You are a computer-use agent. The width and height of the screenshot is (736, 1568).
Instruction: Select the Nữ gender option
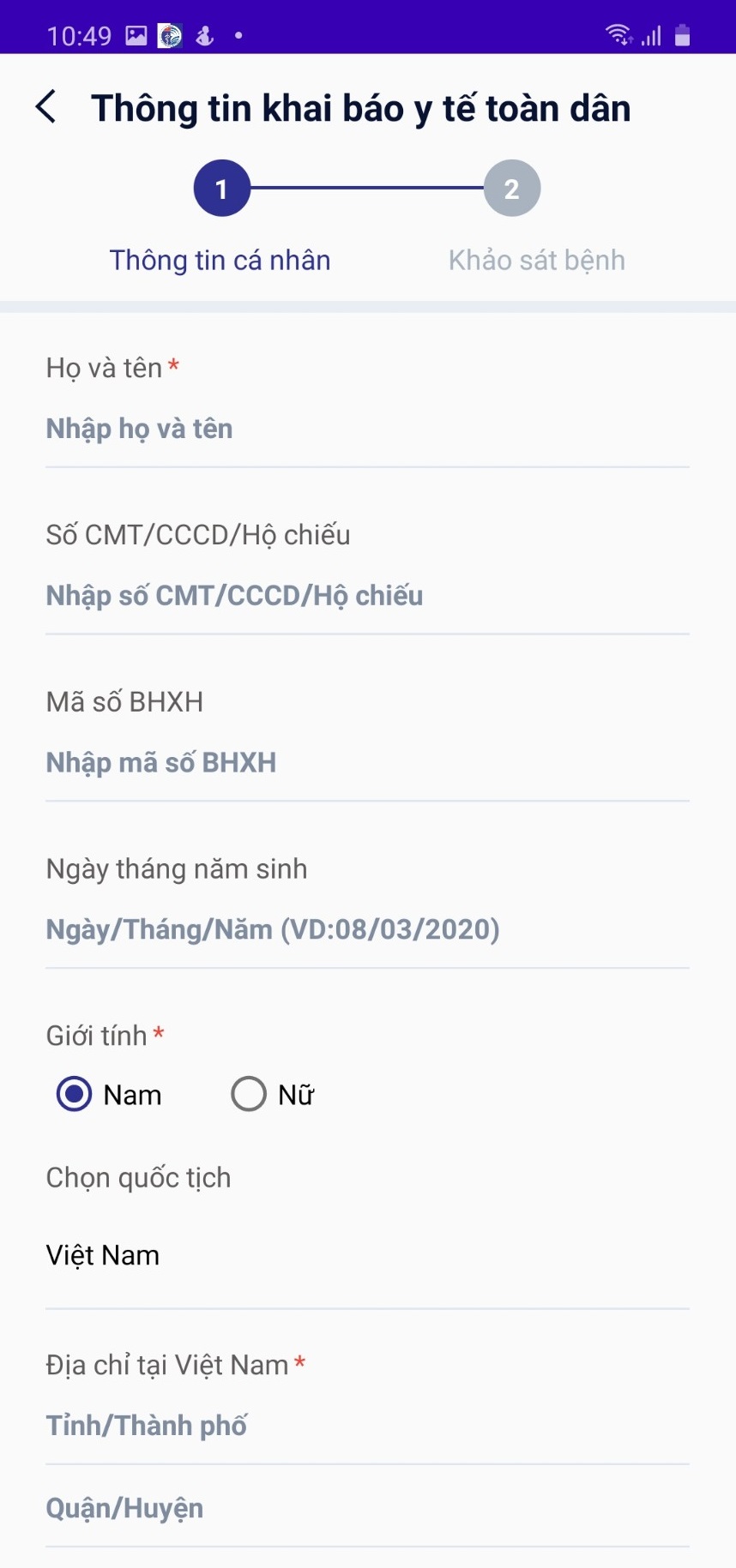pos(273,1095)
